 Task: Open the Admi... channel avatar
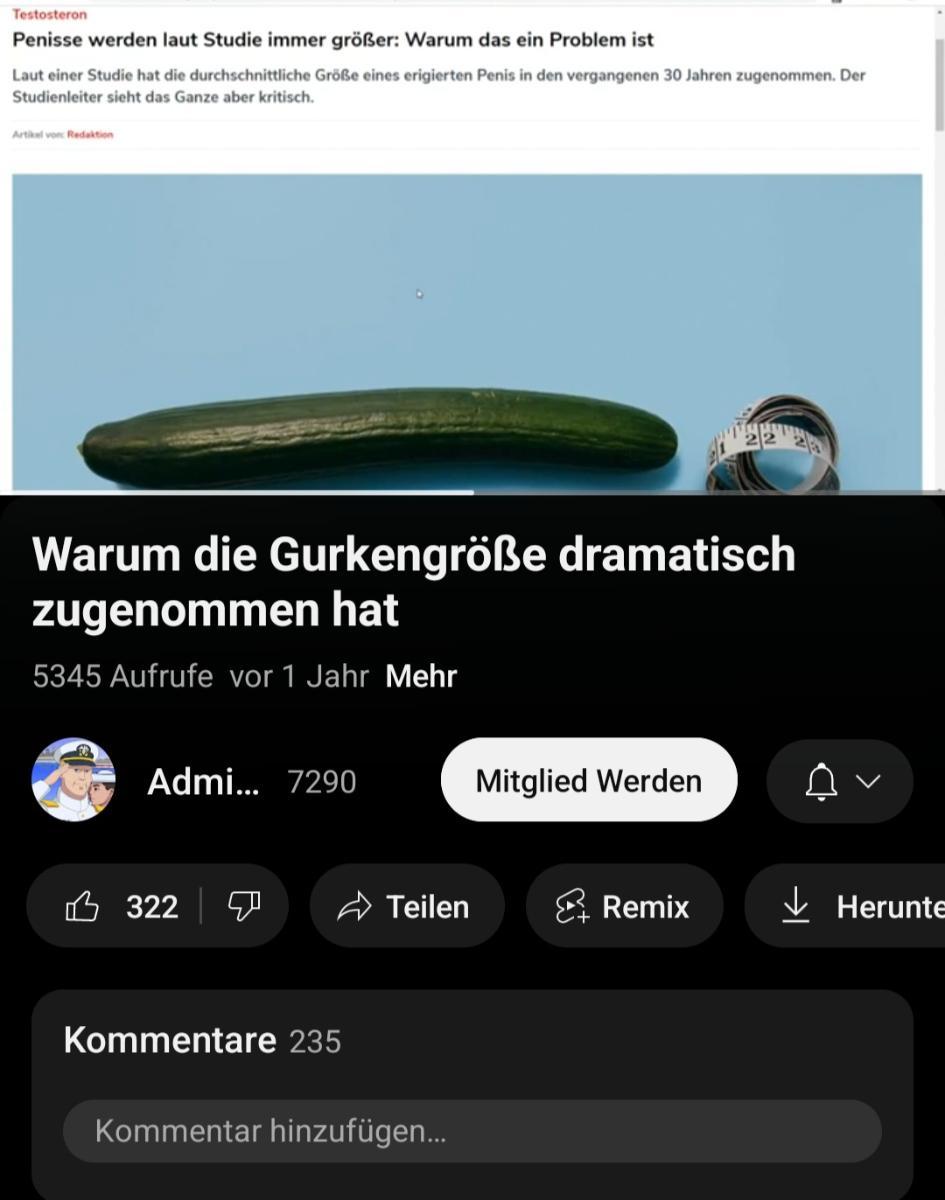[x=73, y=780]
